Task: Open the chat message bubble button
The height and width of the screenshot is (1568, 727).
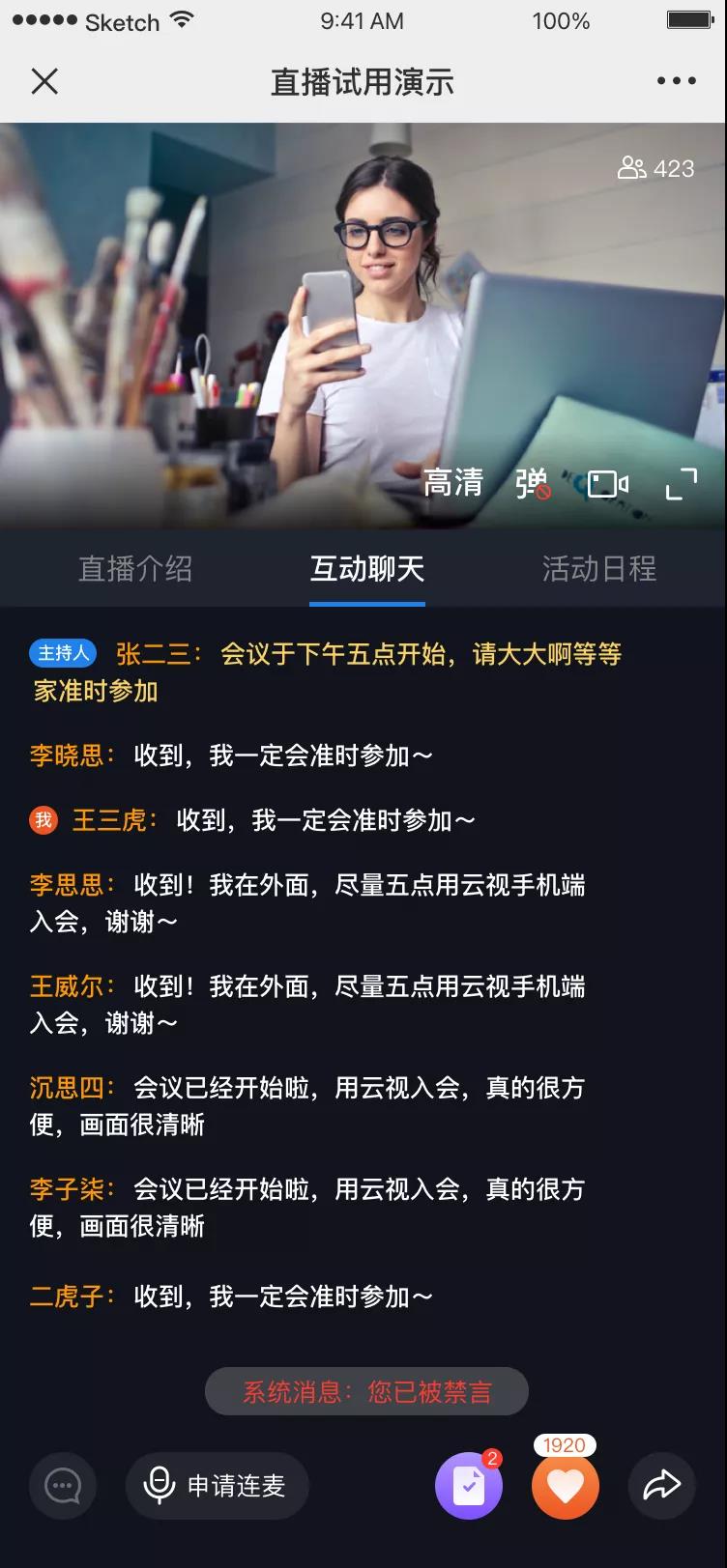Action: (x=63, y=1486)
